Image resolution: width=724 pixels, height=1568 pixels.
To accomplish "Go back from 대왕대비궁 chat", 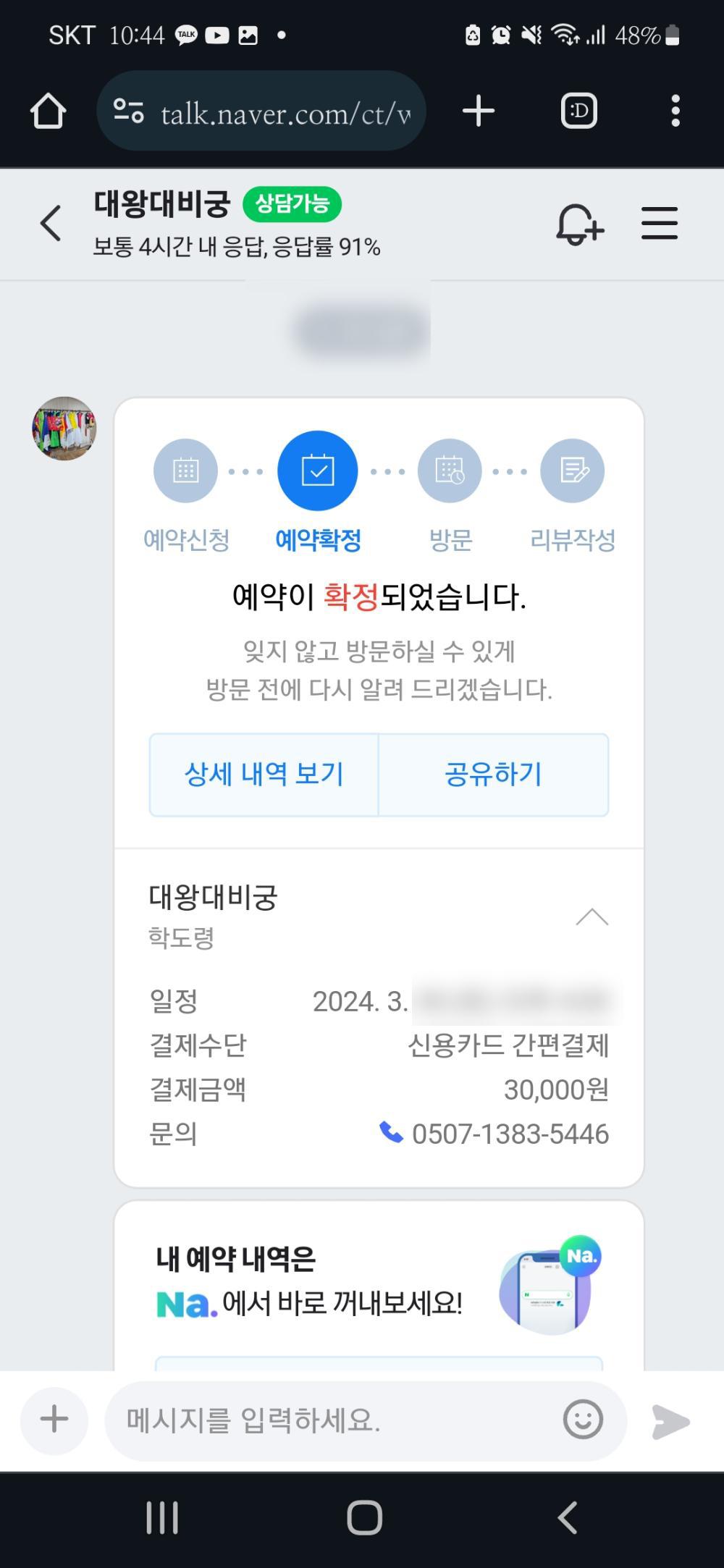I will pos(51,223).
